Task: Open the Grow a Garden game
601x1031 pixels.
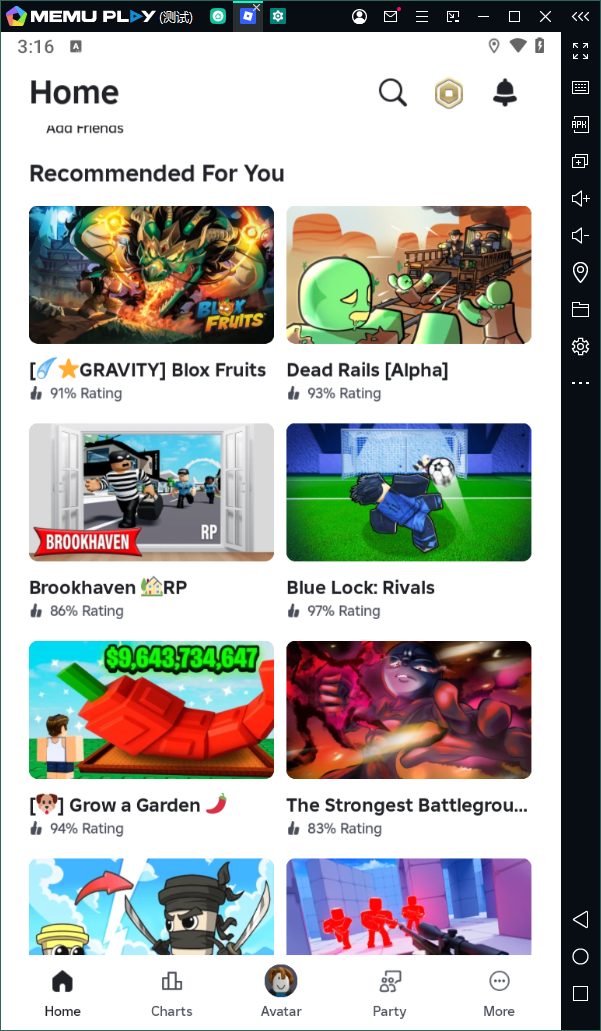Action: pyautogui.click(x=151, y=710)
